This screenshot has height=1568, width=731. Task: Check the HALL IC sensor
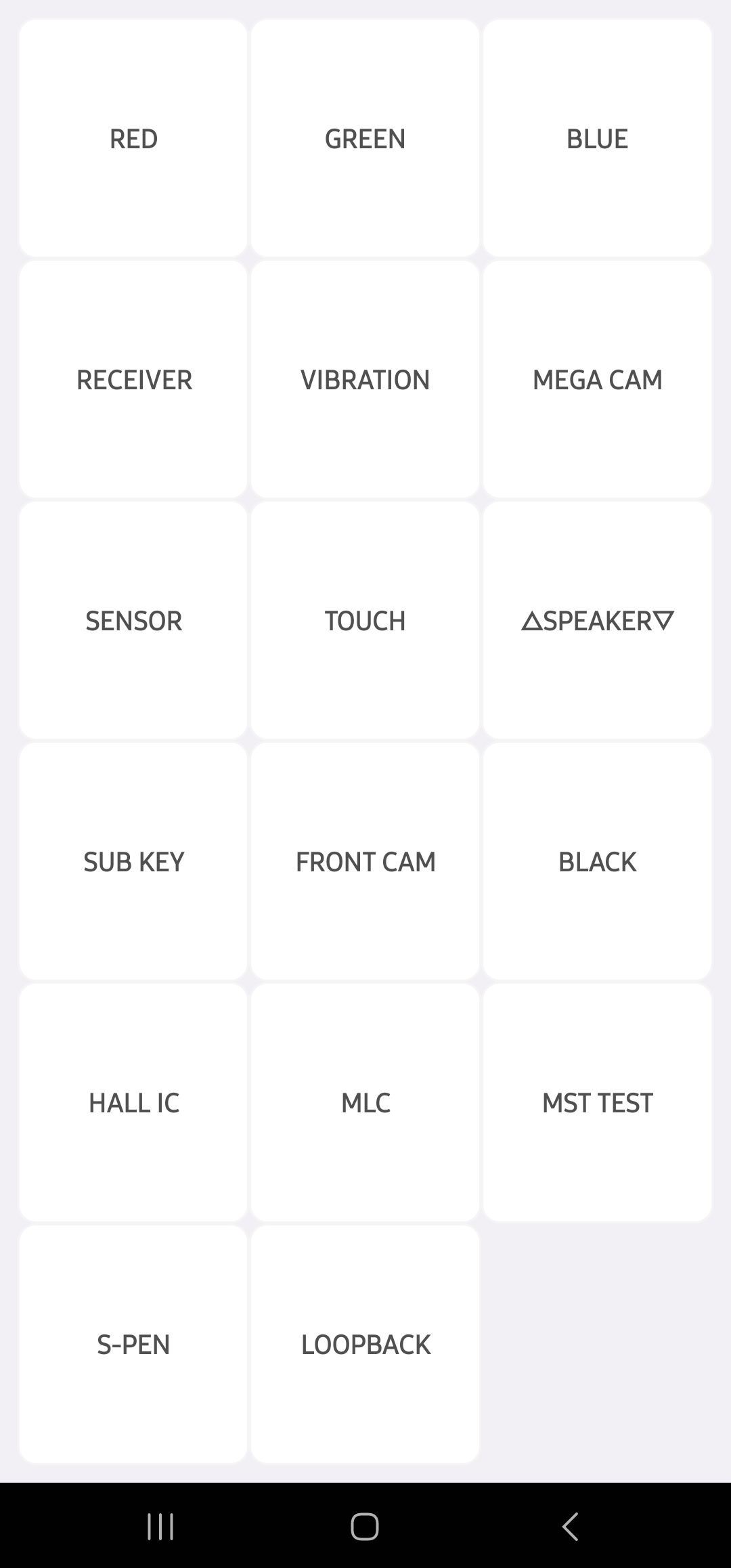[x=133, y=1102]
